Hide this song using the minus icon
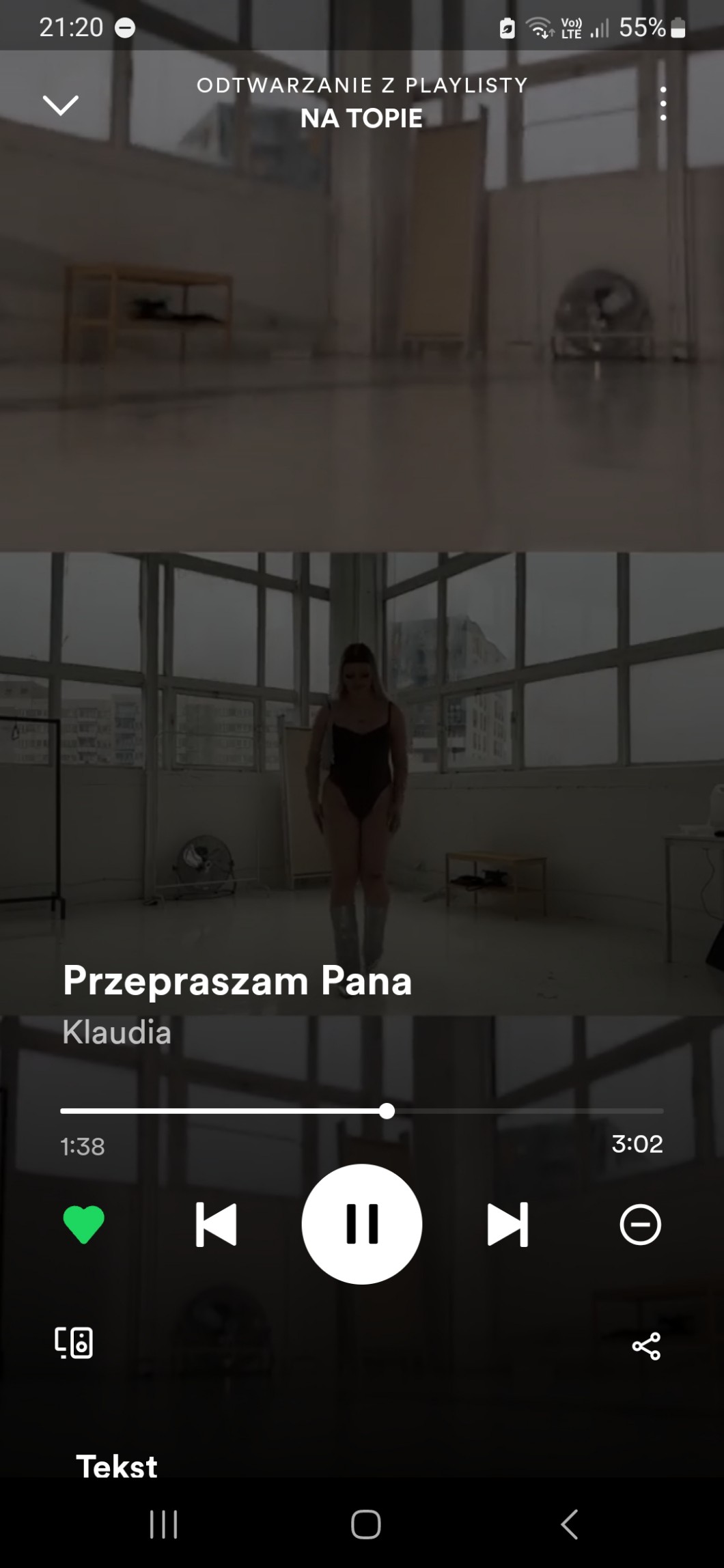This screenshot has width=724, height=1568. pyautogui.click(x=640, y=1224)
